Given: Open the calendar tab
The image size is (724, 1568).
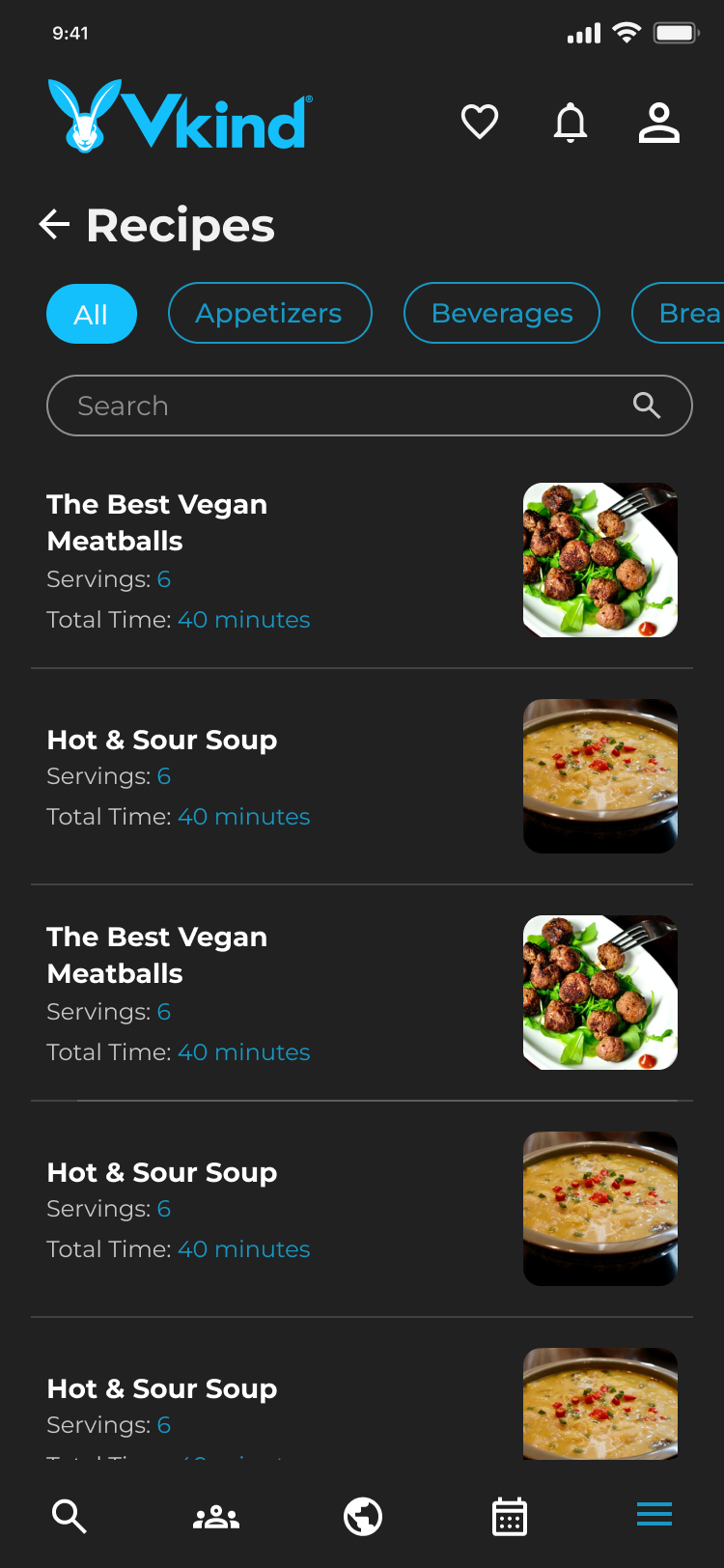Looking at the screenshot, I should point(510,1516).
